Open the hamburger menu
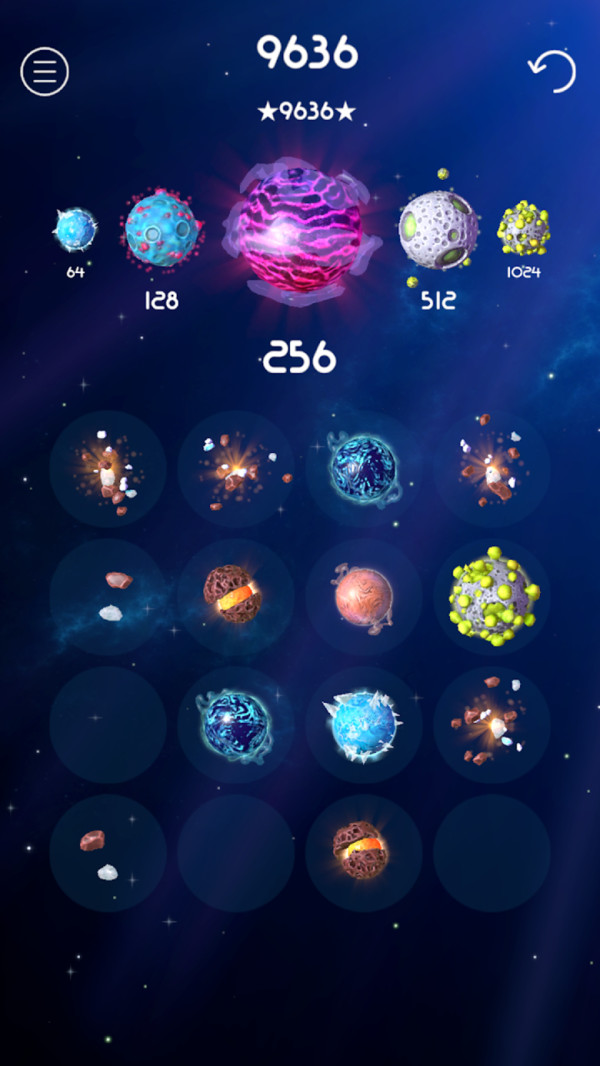The height and width of the screenshot is (1066, 600). click(45, 72)
